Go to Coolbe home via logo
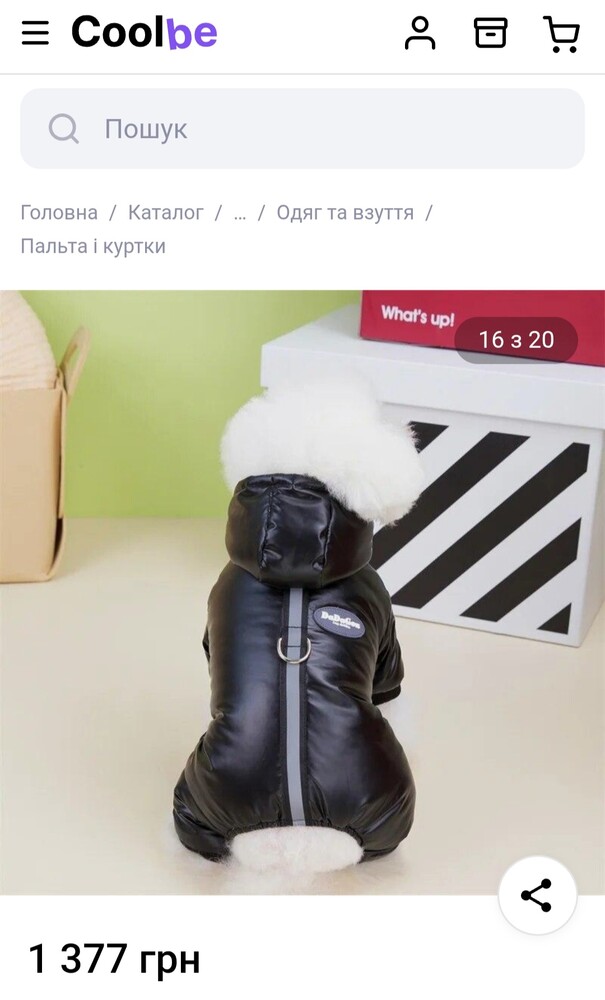Screen dimensions: 605x1000 click(x=144, y=33)
